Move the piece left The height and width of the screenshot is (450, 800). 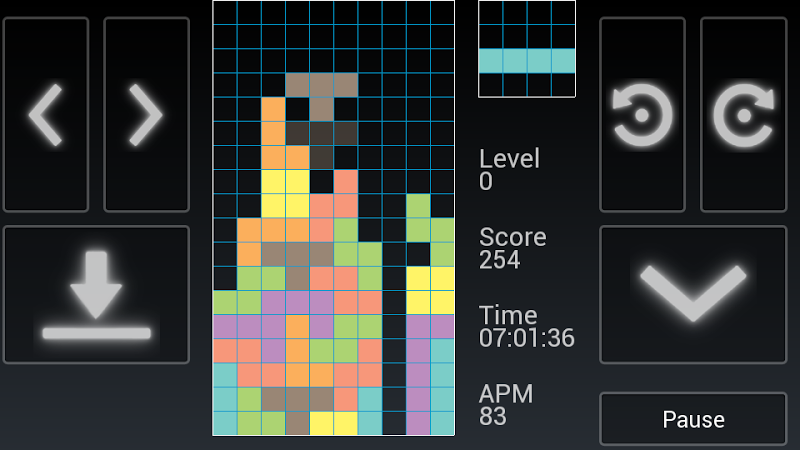46,115
